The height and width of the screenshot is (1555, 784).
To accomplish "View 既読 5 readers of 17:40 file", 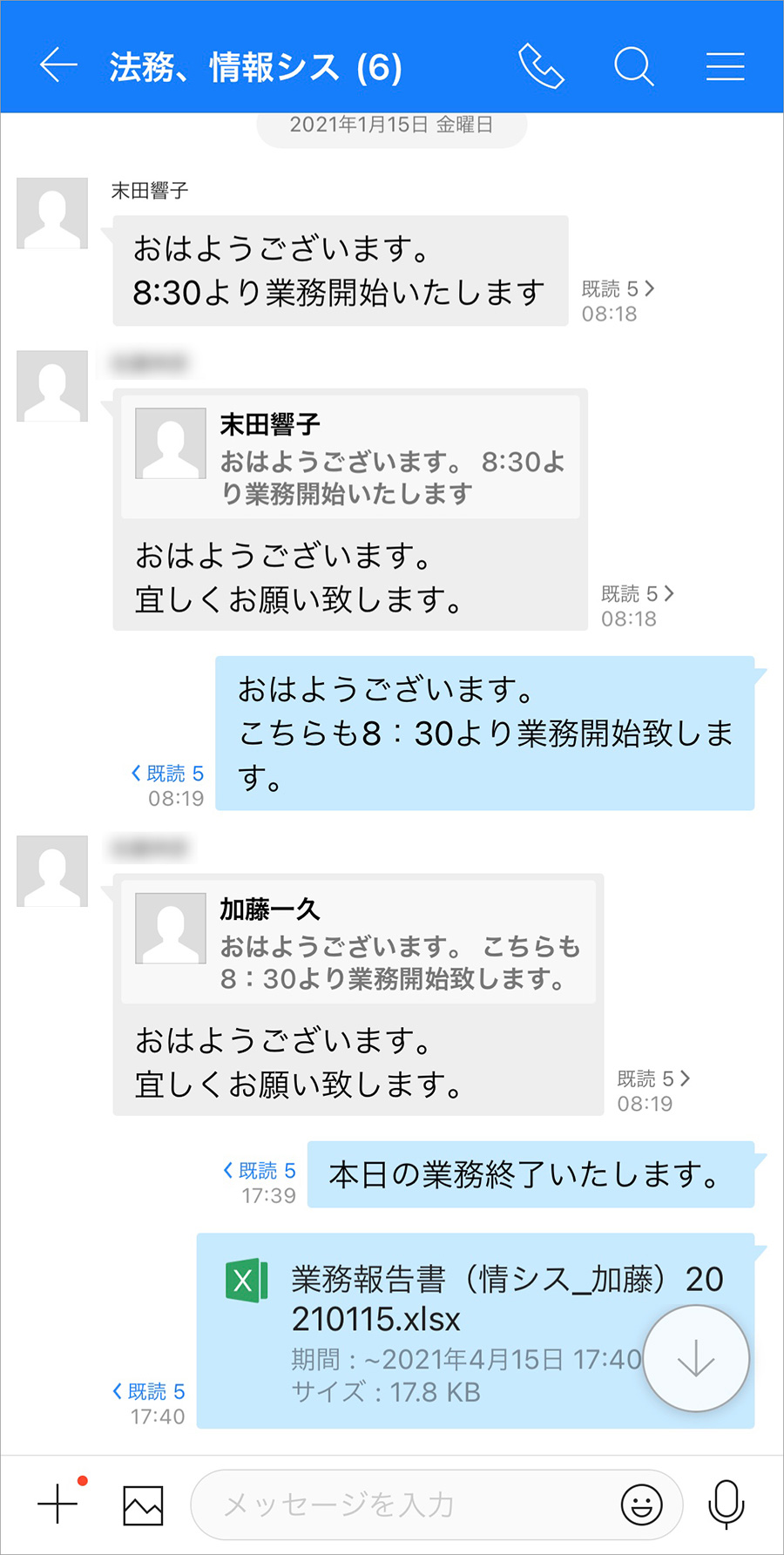I will coord(149,1391).
